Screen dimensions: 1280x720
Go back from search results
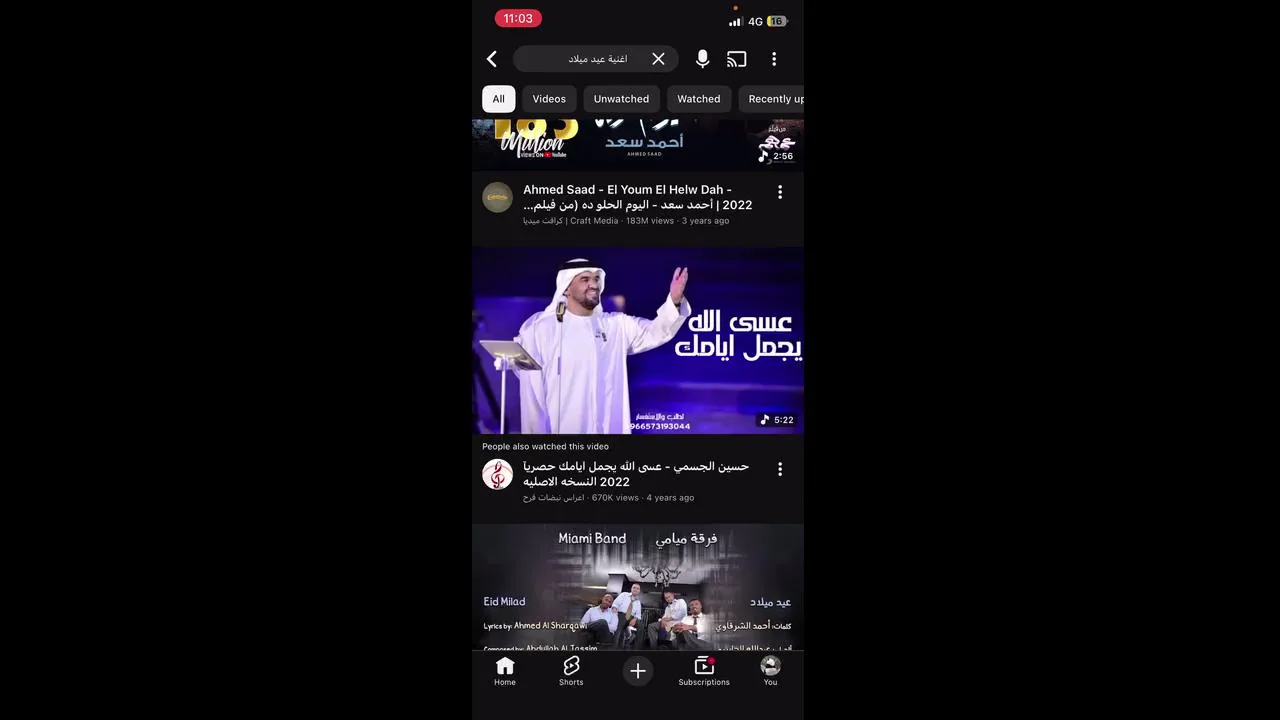tap(492, 59)
